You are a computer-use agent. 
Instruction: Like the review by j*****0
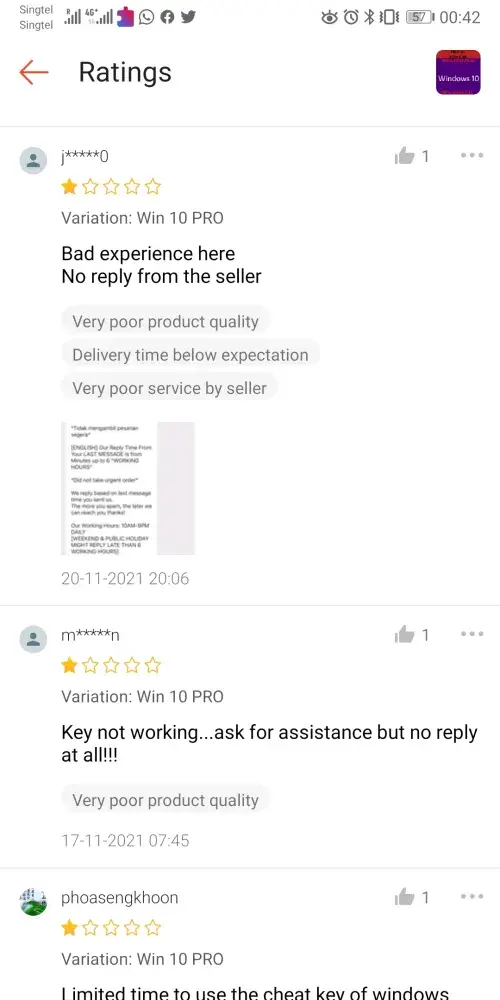click(404, 156)
